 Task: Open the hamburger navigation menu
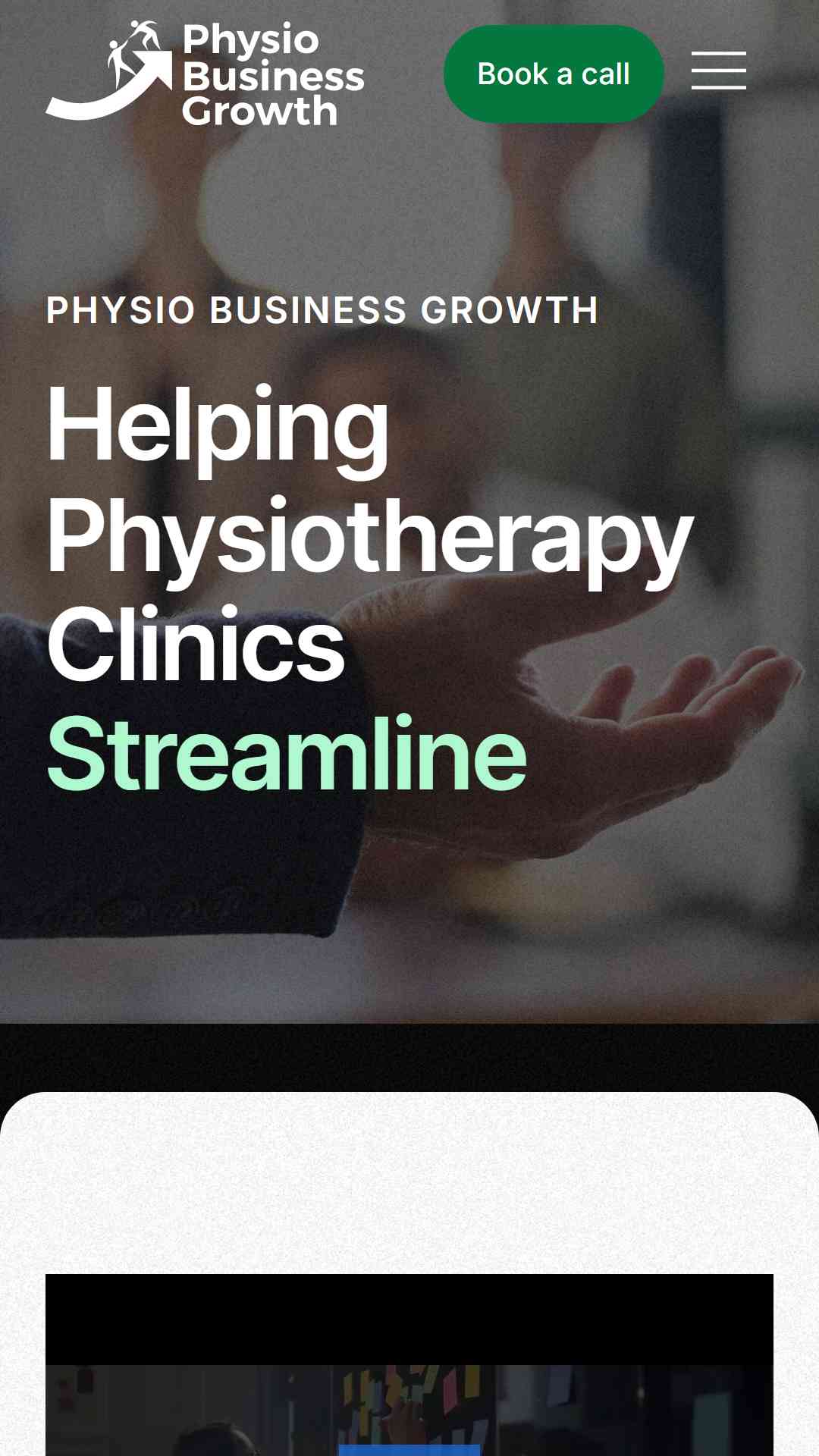click(719, 71)
